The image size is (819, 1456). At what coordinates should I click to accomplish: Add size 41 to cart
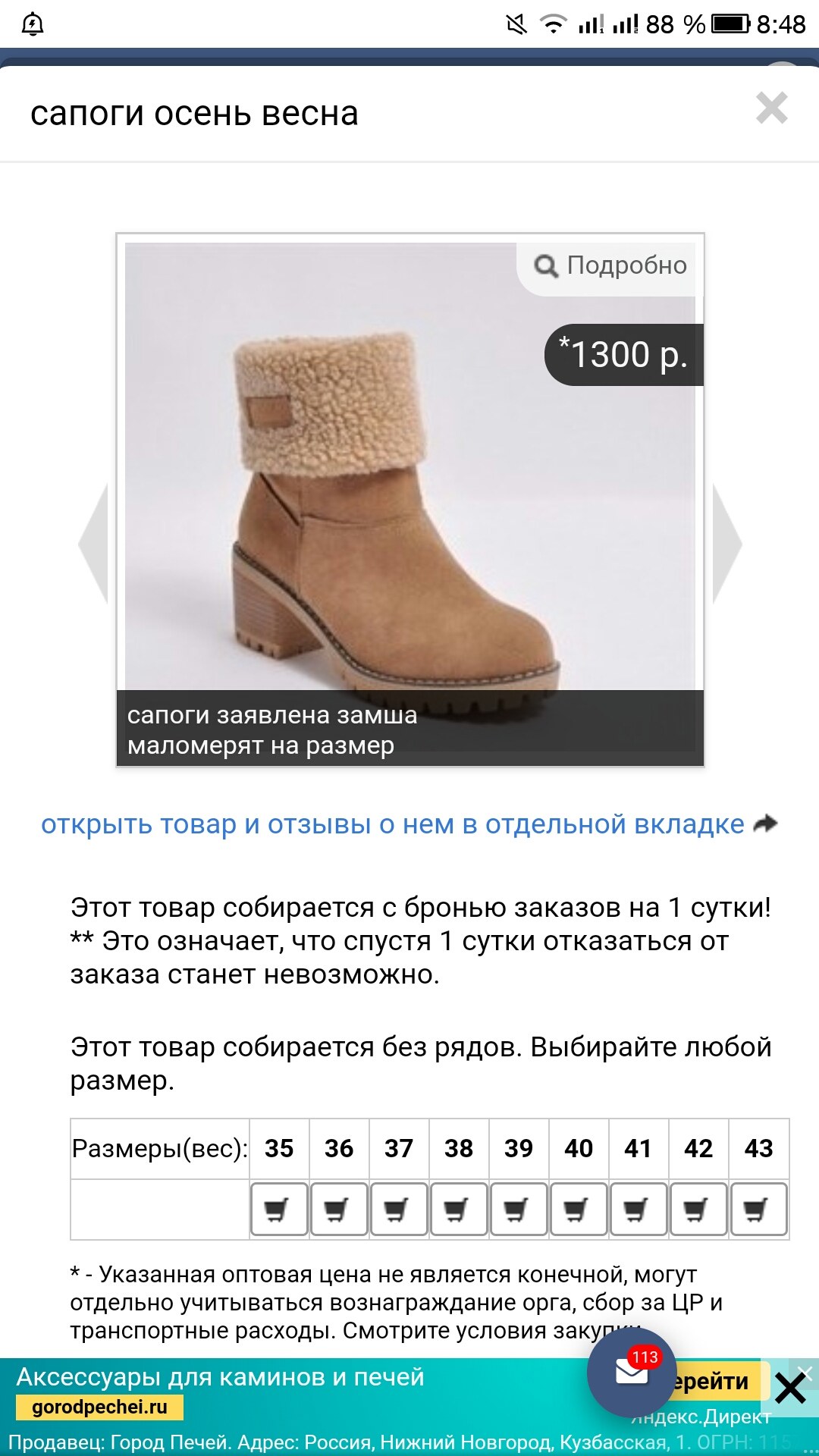coord(639,1209)
